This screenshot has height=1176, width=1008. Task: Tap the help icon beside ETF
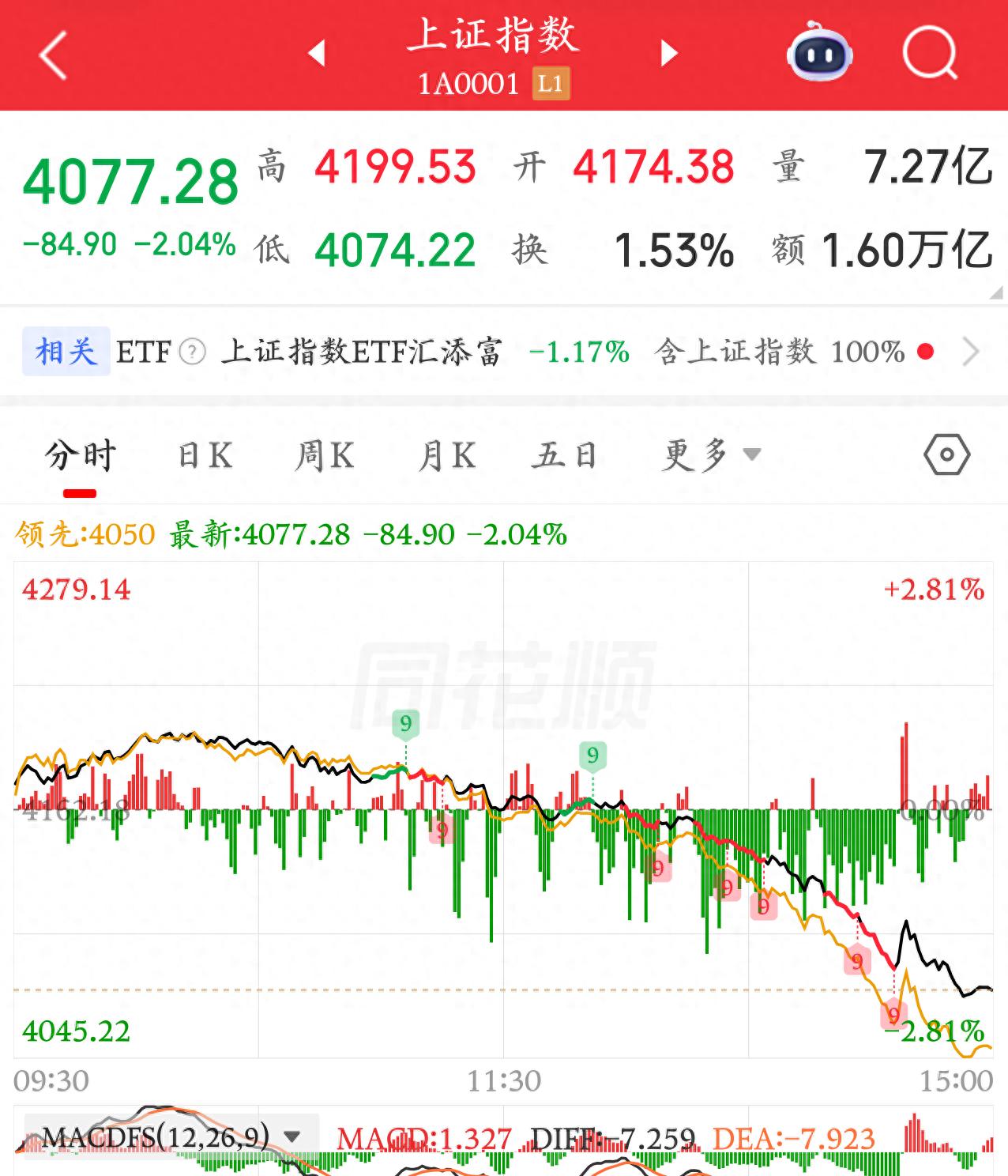click(x=192, y=352)
